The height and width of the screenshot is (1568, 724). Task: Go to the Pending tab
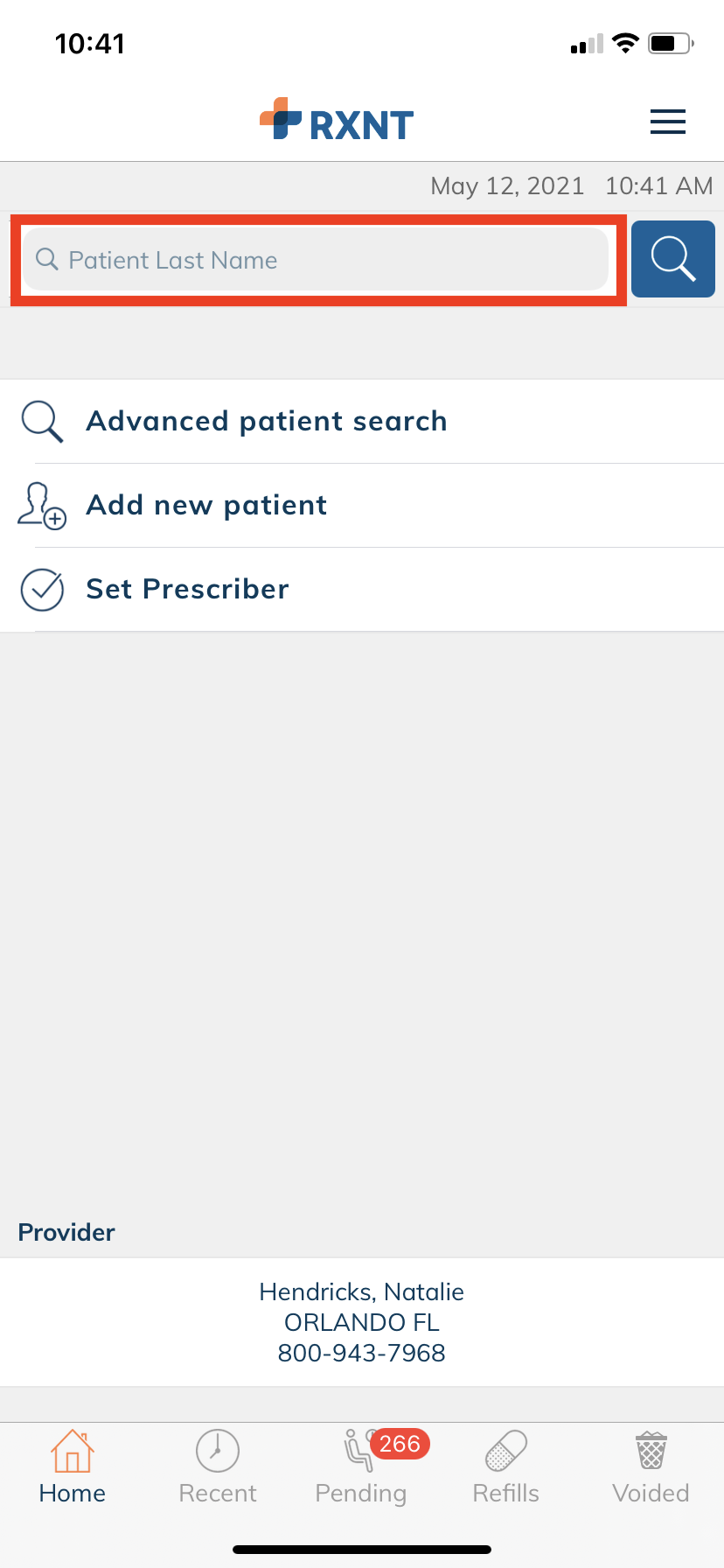tap(362, 1467)
